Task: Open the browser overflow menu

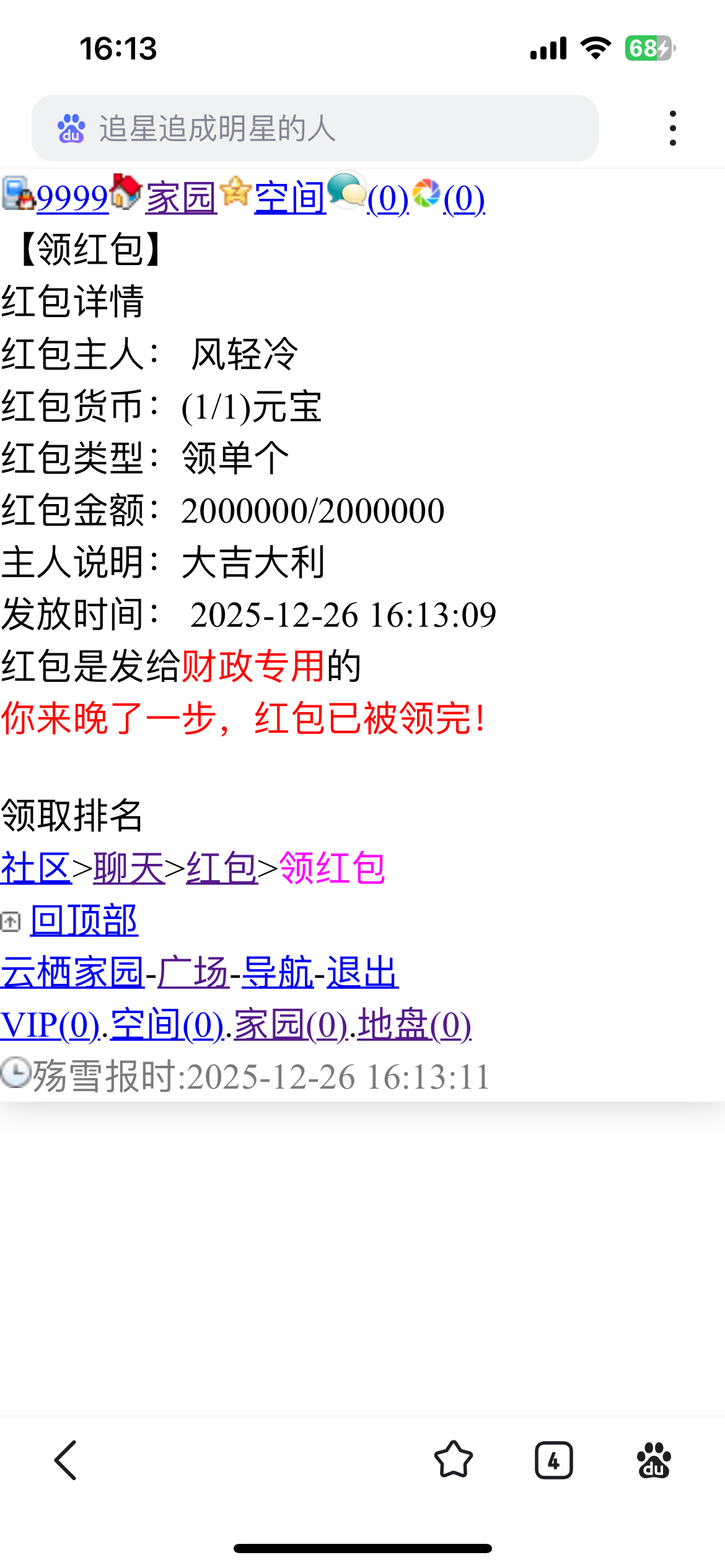Action: pos(672,128)
